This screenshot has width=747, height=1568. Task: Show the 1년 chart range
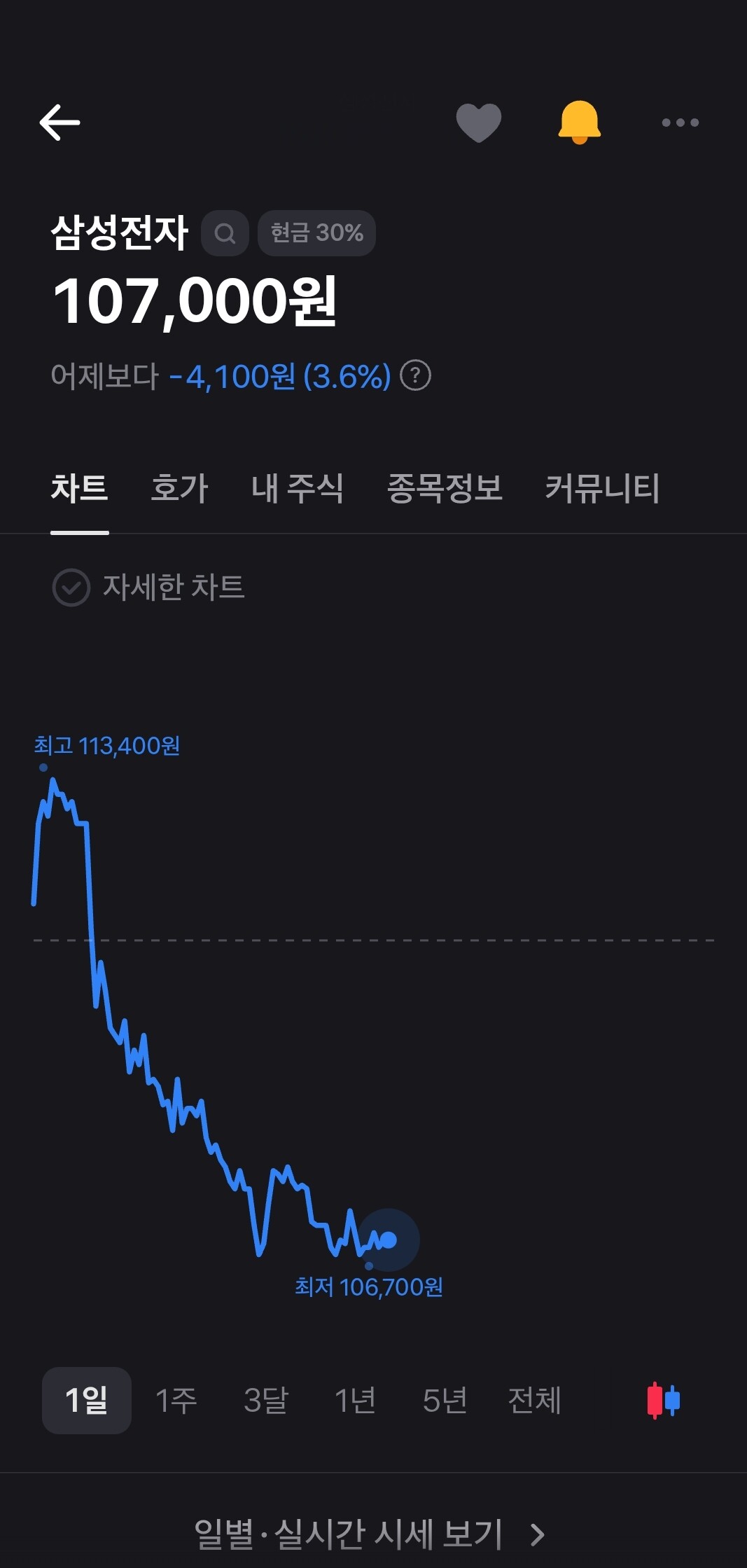[355, 1401]
